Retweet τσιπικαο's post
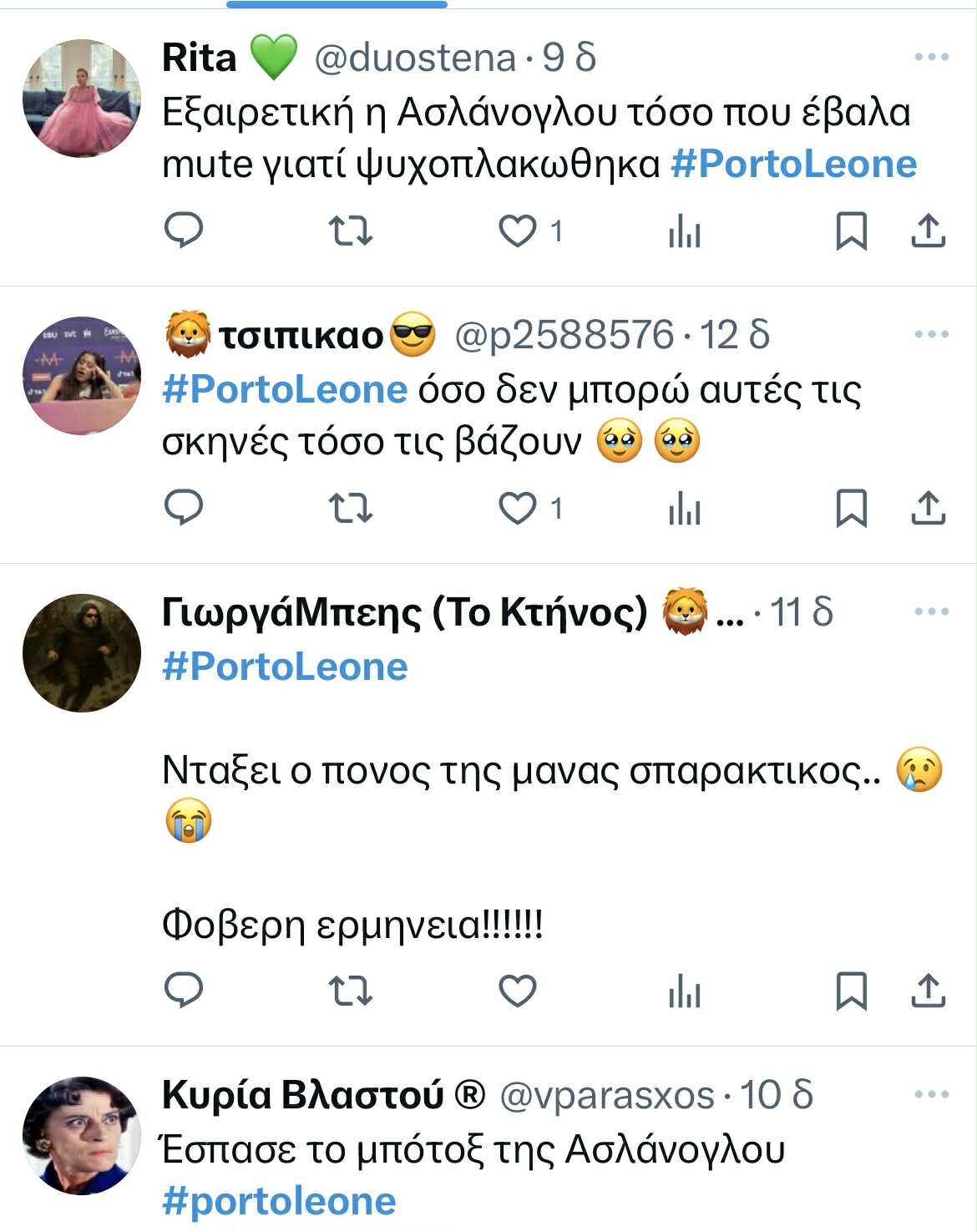 pos(350,509)
